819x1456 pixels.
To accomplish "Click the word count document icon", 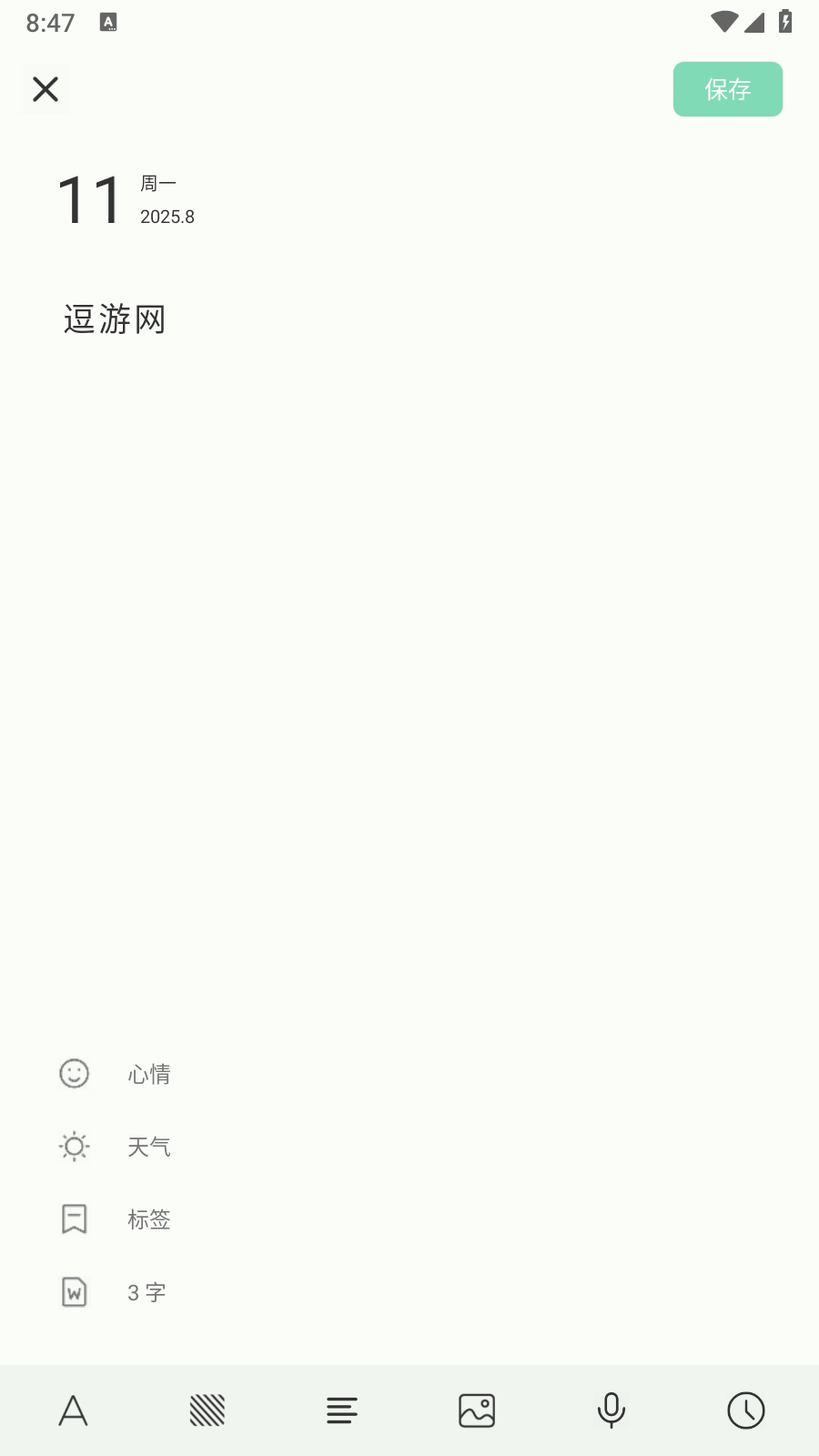I will (74, 1291).
